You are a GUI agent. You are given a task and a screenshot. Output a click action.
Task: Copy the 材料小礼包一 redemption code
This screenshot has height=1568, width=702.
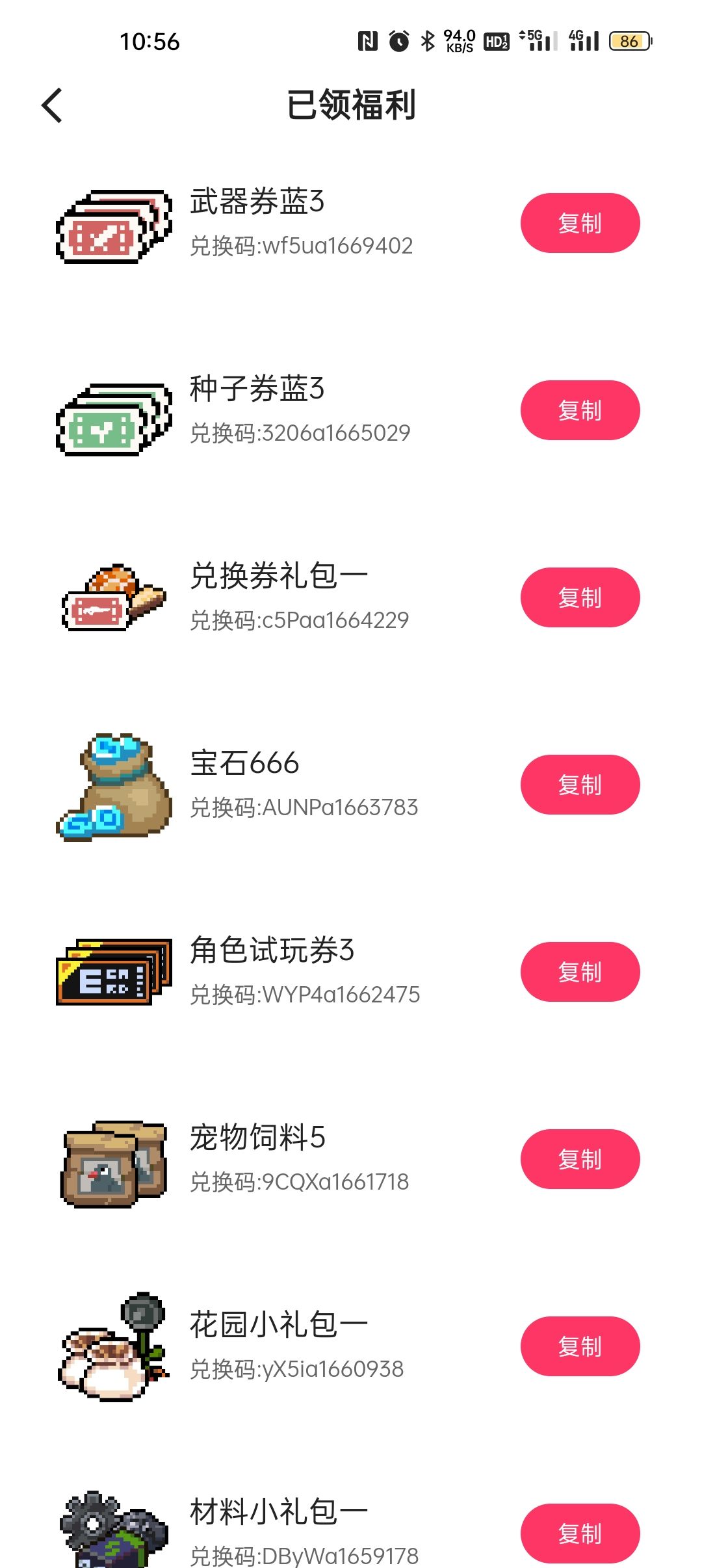click(x=580, y=1533)
